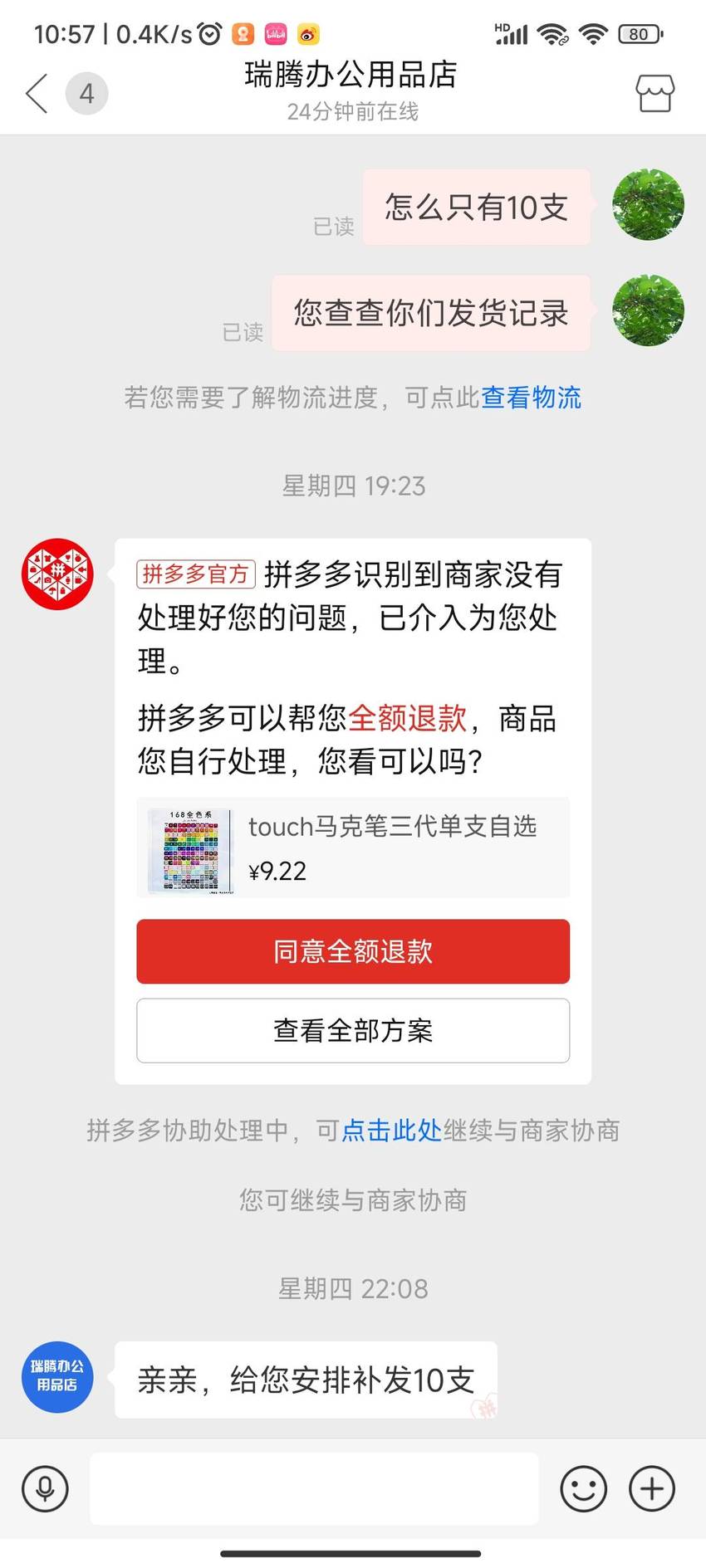706x1568 pixels.
Task: Agree with 同意全额退款 button
Action: click(353, 951)
